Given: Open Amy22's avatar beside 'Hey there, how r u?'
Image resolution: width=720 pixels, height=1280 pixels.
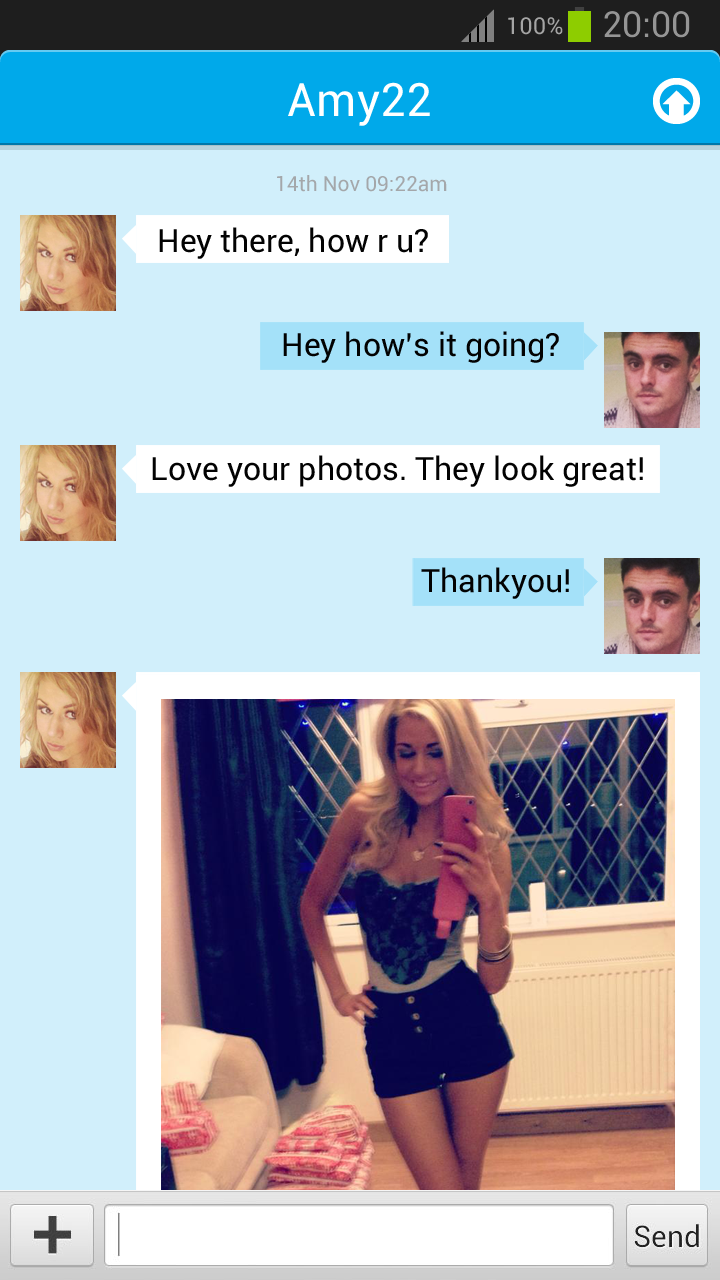Looking at the screenshot, I should point(68,263).
